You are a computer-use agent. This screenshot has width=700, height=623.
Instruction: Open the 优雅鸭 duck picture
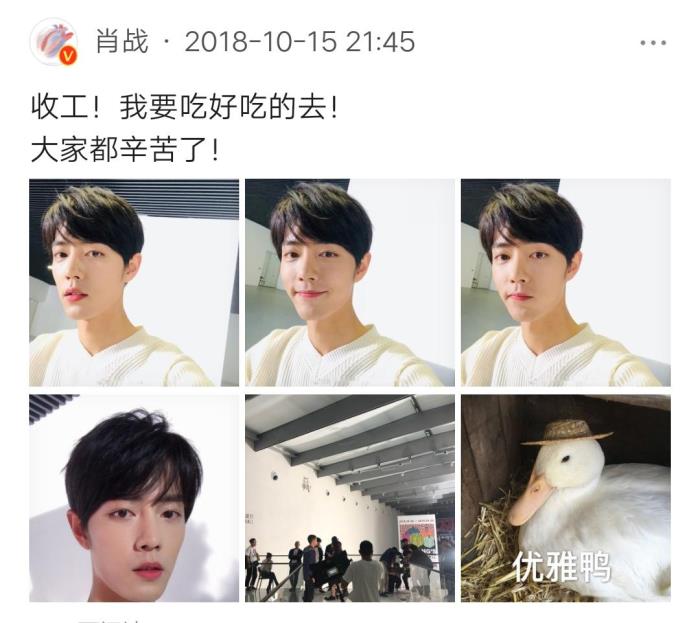point(565,498)
